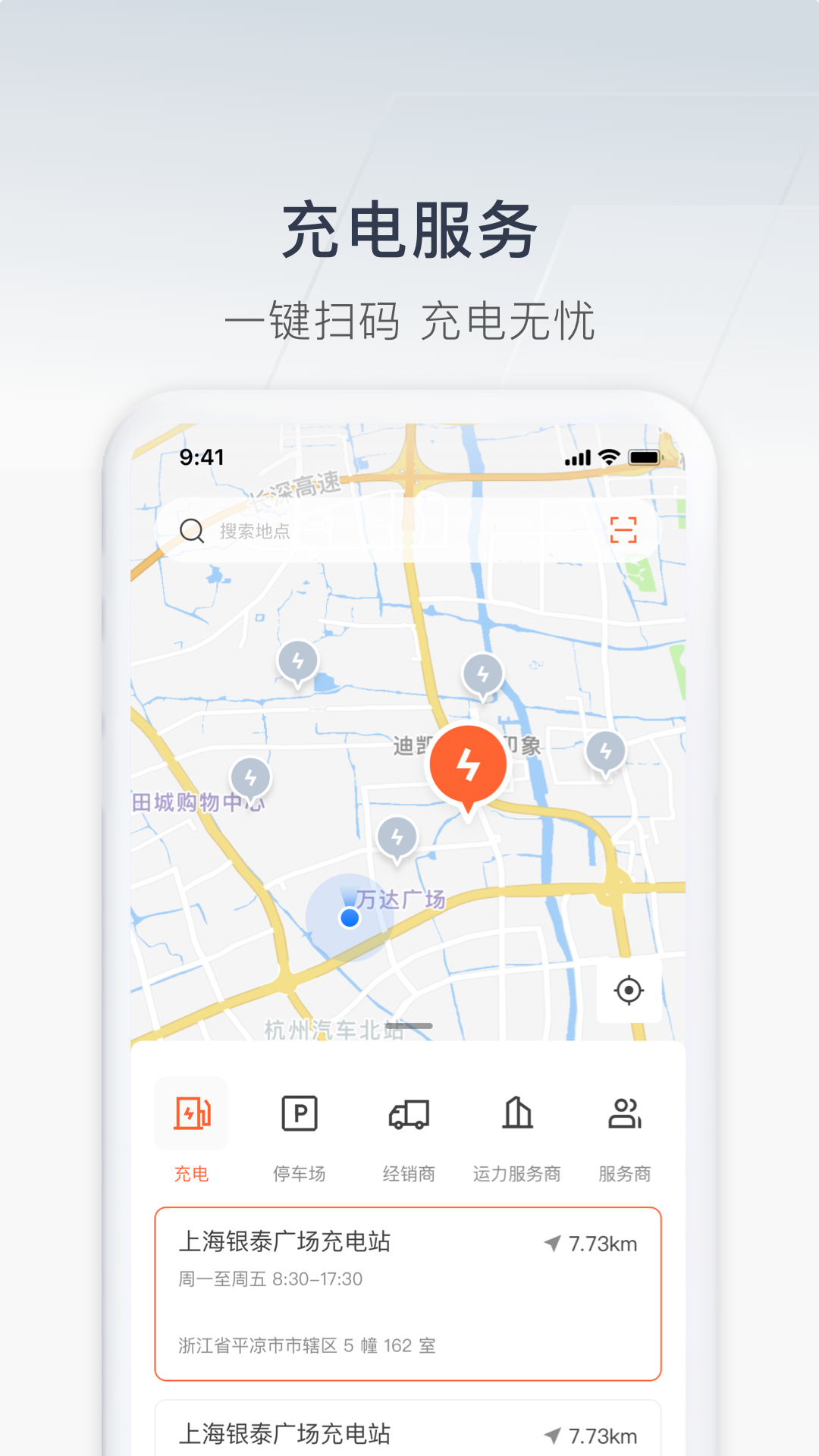Screen dimensions: 819x1456
Task: Select the dealer truck icon
Action: point(408,1113)
